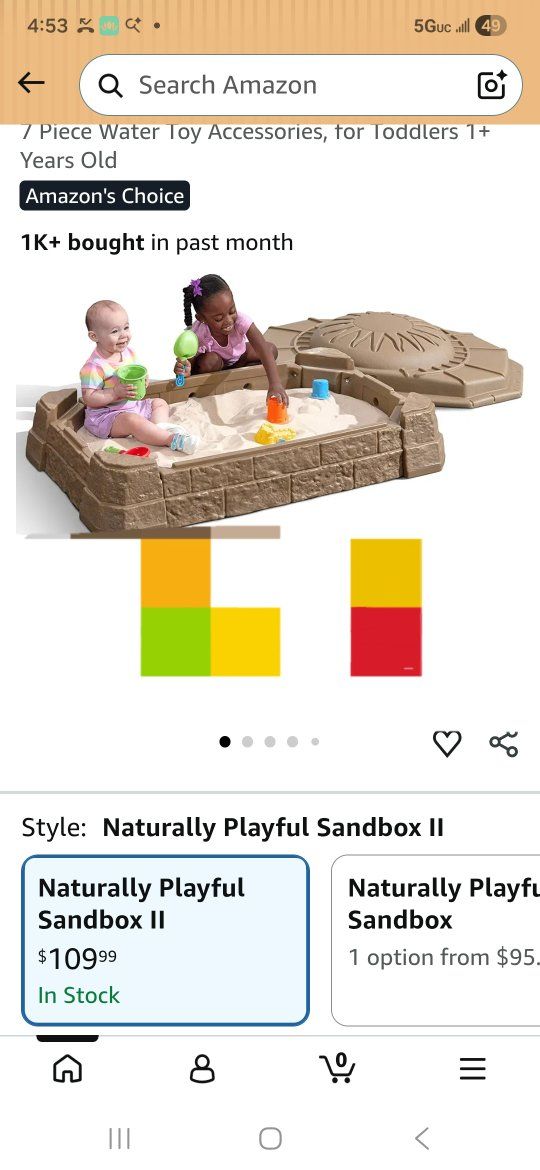This screenshot has width=540, height=1170.
Task: Select Naturally Playful Sandbox II style
Action: (165, 940)
